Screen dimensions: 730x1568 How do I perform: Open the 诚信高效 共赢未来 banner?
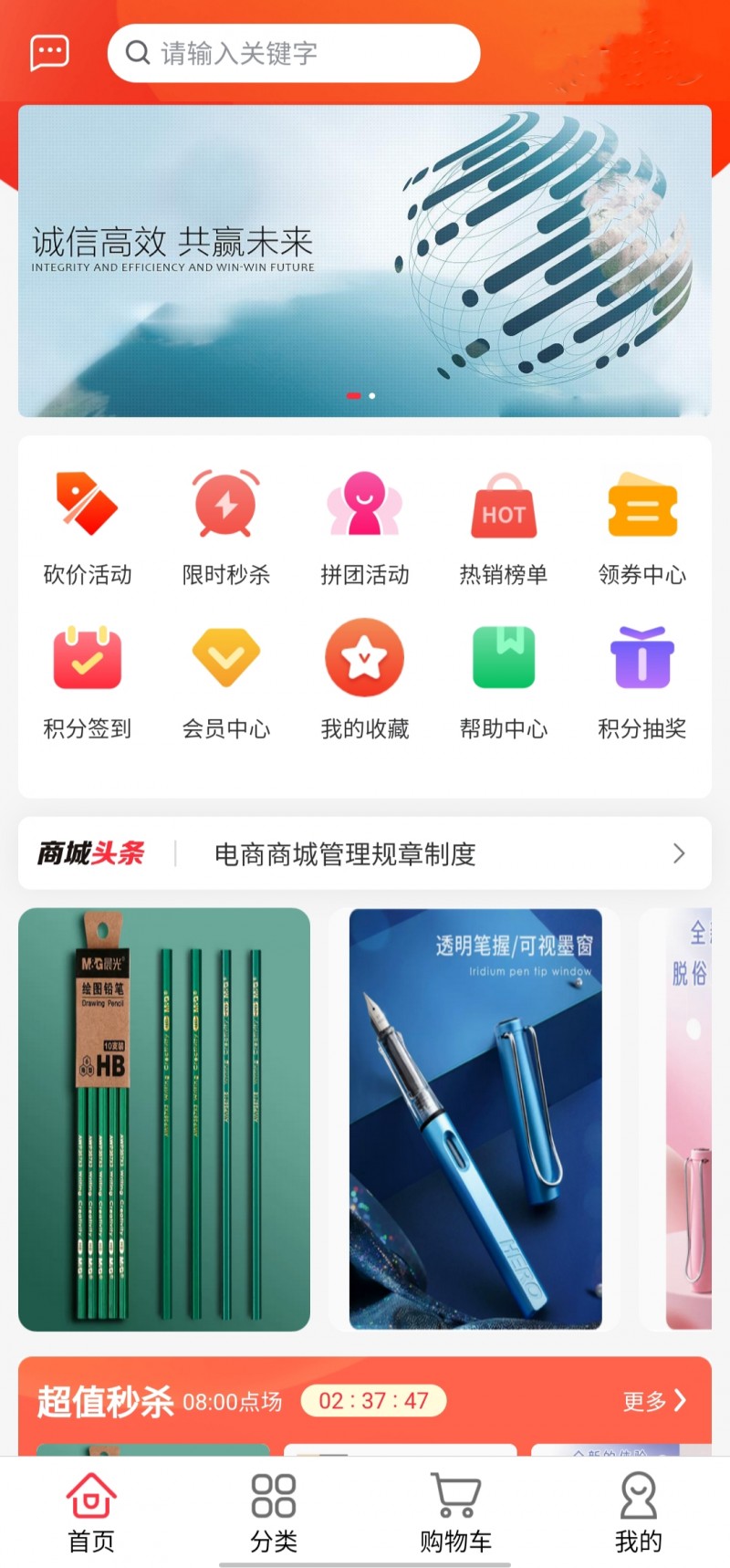(x=365, y=261)
